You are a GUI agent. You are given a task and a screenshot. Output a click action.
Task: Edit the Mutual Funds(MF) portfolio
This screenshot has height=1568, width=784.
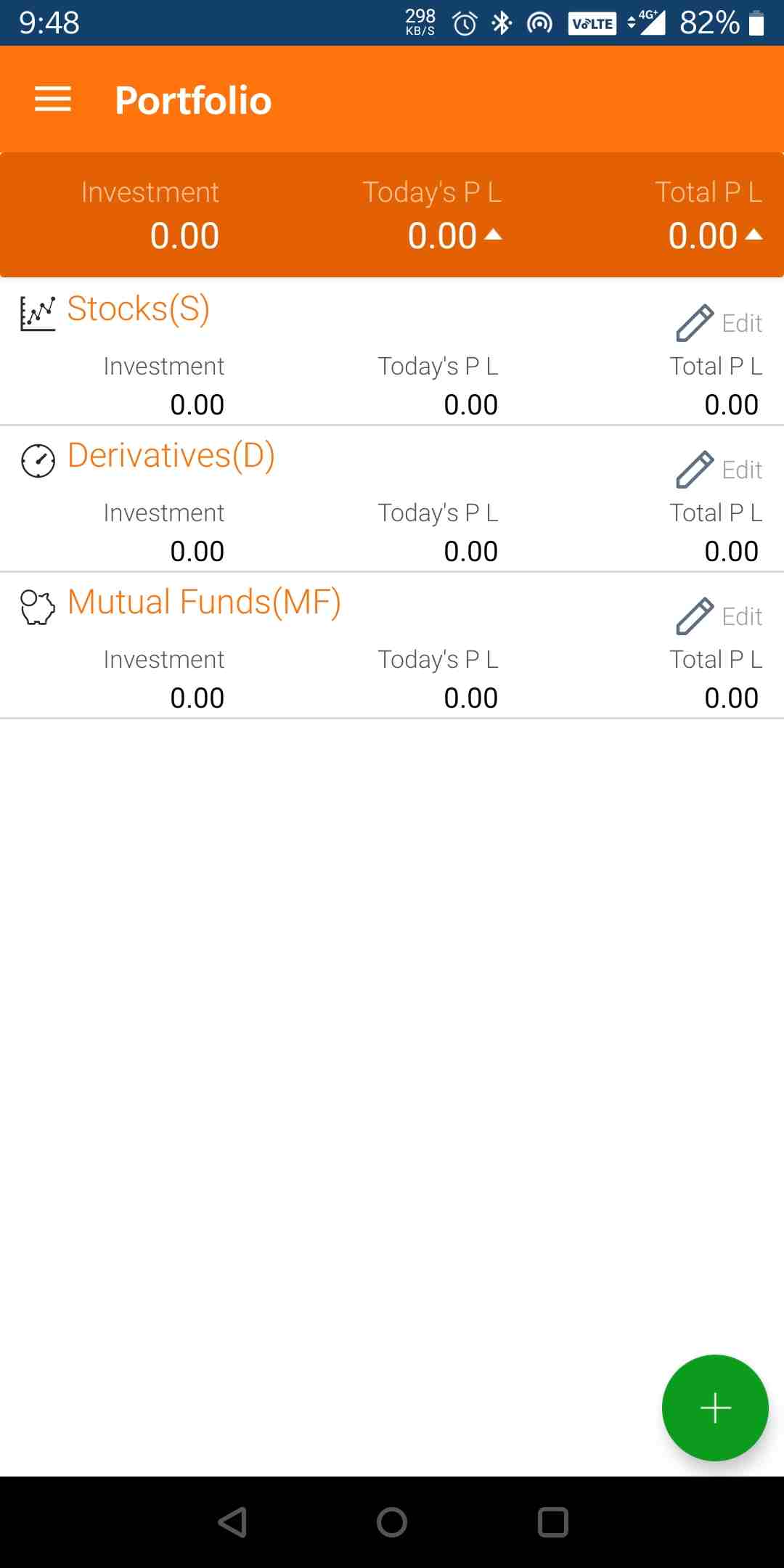coord(719,616)
